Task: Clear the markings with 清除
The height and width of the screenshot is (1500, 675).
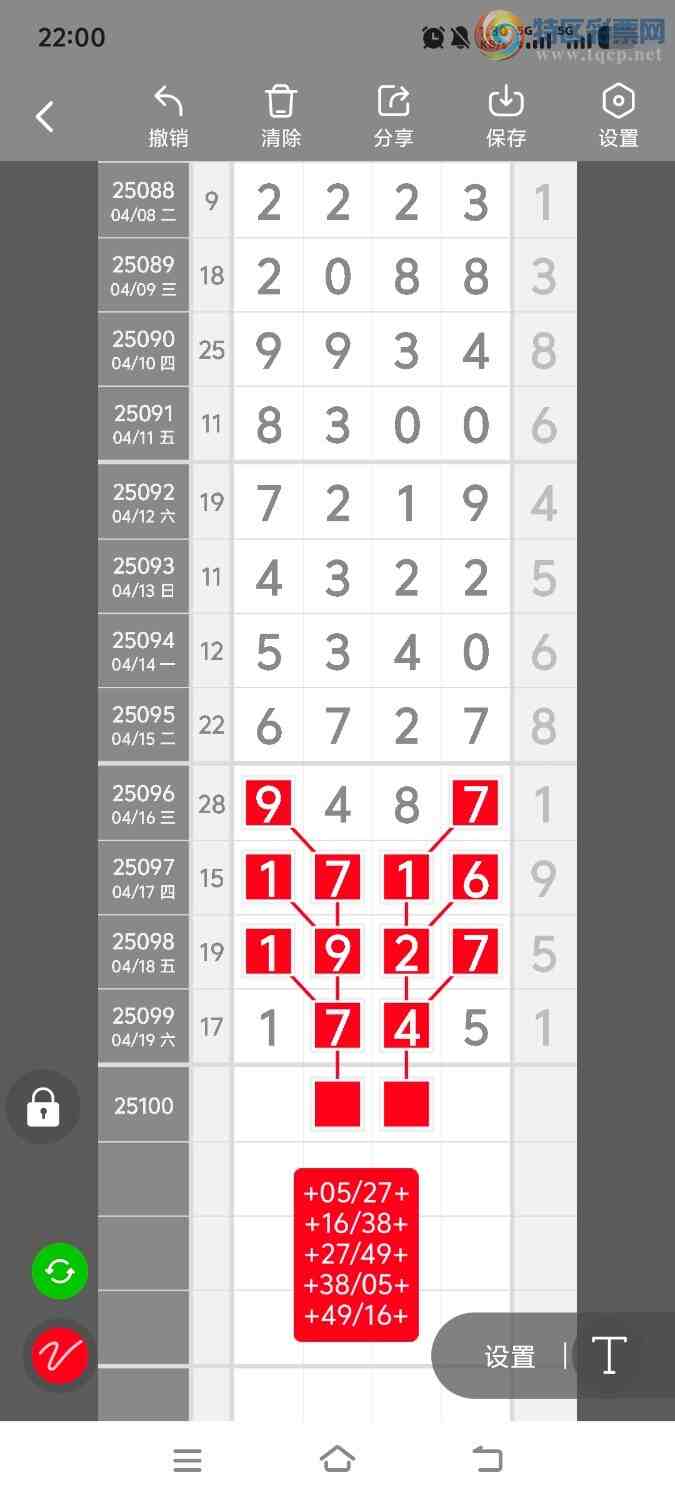Action: (281, 117)
